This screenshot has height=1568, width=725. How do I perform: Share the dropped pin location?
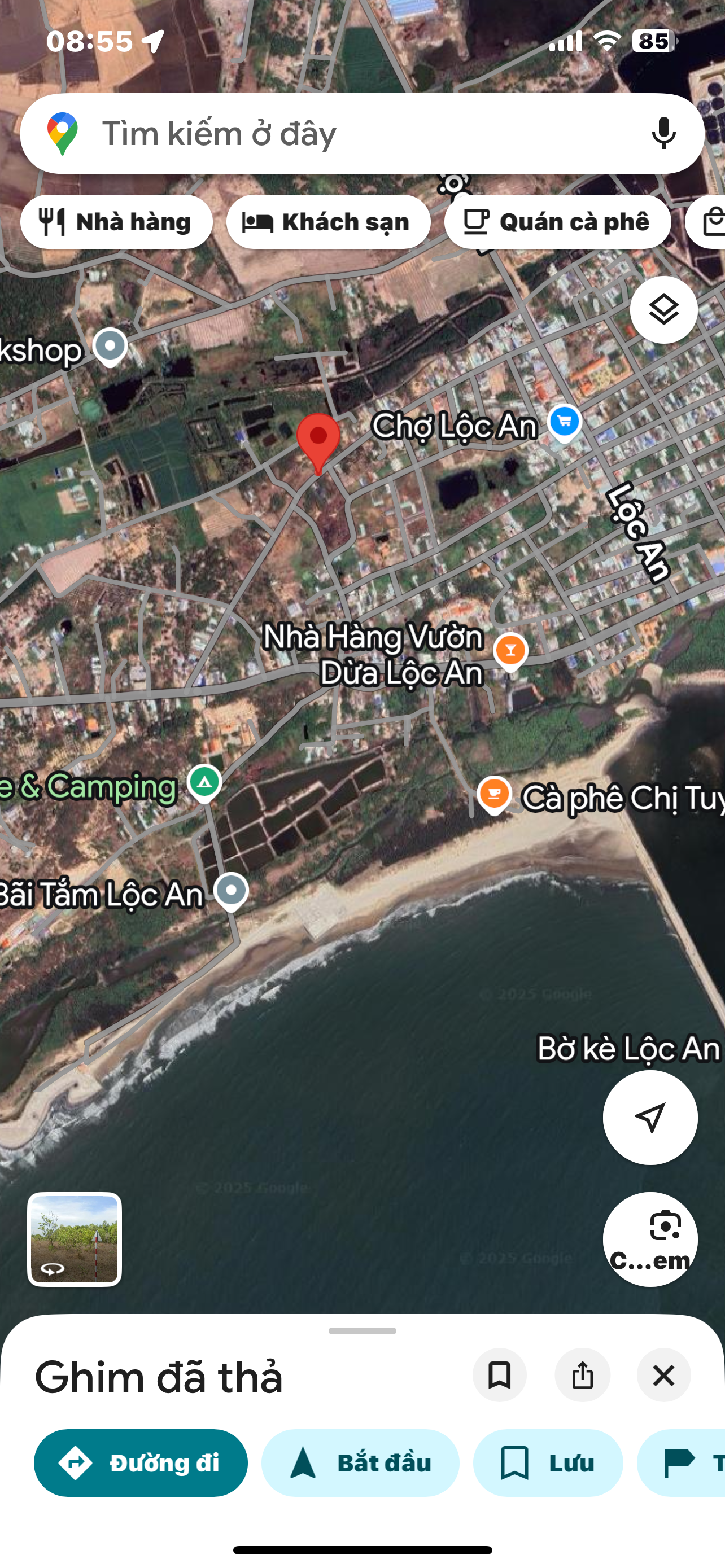(582, 1375)
